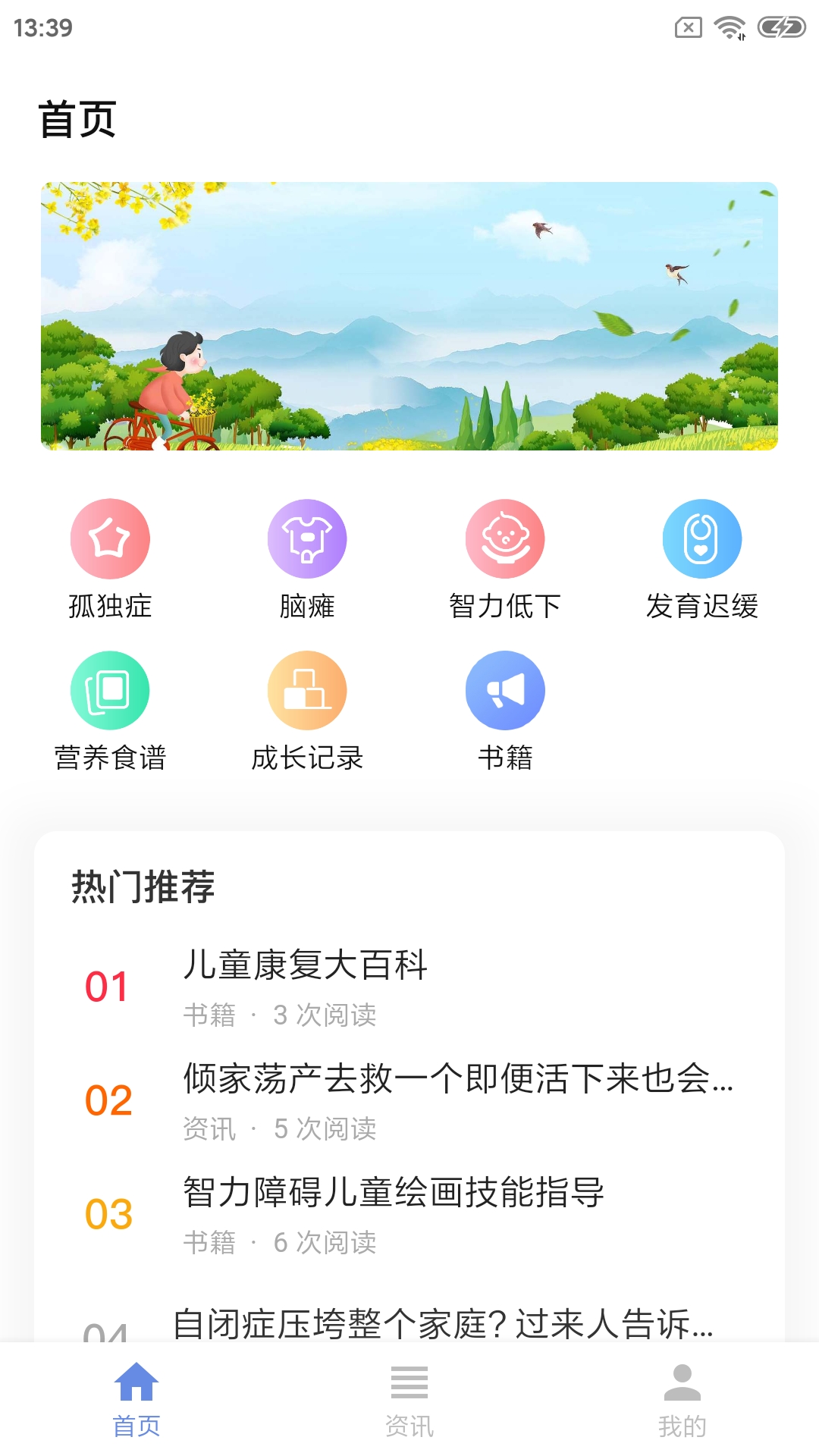Viewport: 819px width, 1456px height.
Task: Tap the 书籍 megaphone-style books icon
Action: coord(504,690)
